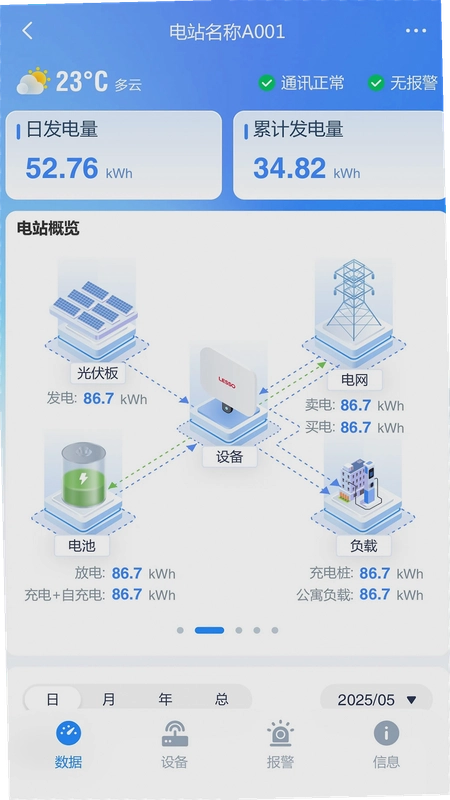Go back using the top-left arrow

point(28,31)
